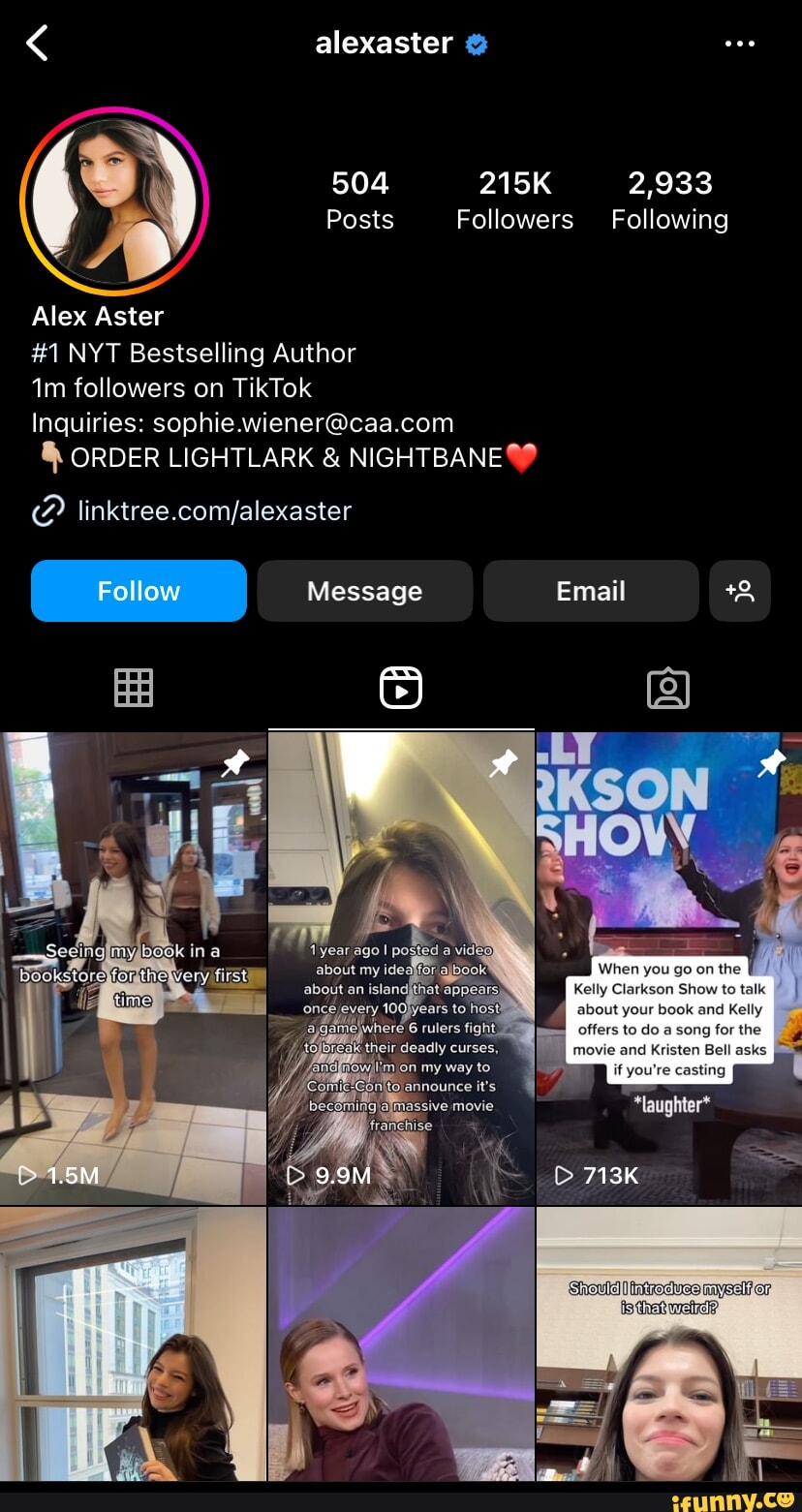The height and width of the screenshot is (1512, 802).
Task: Select the posts grid icon
Action: tap(133, 688)
